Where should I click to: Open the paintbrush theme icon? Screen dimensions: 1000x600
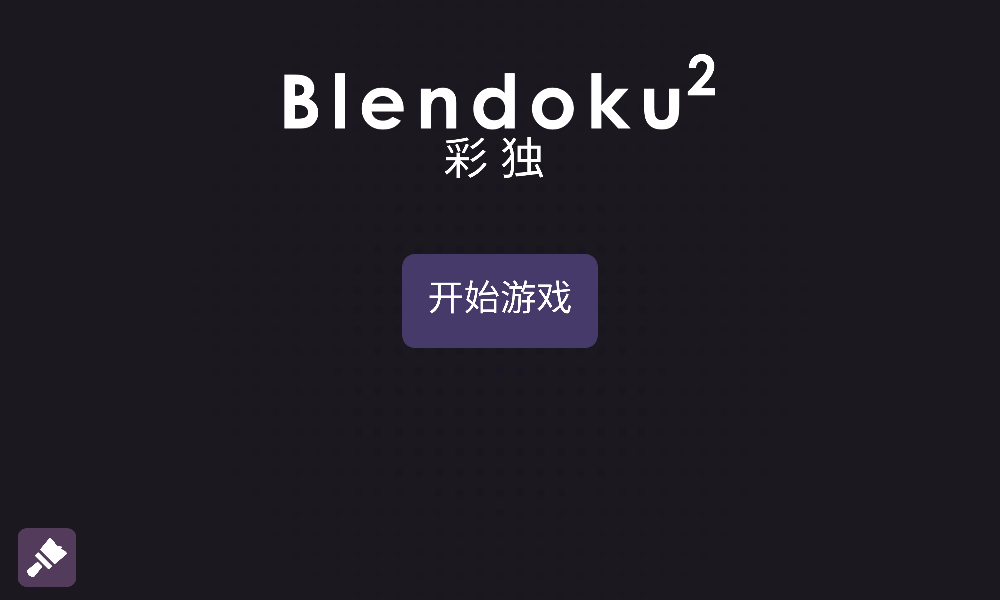point(47,557)
